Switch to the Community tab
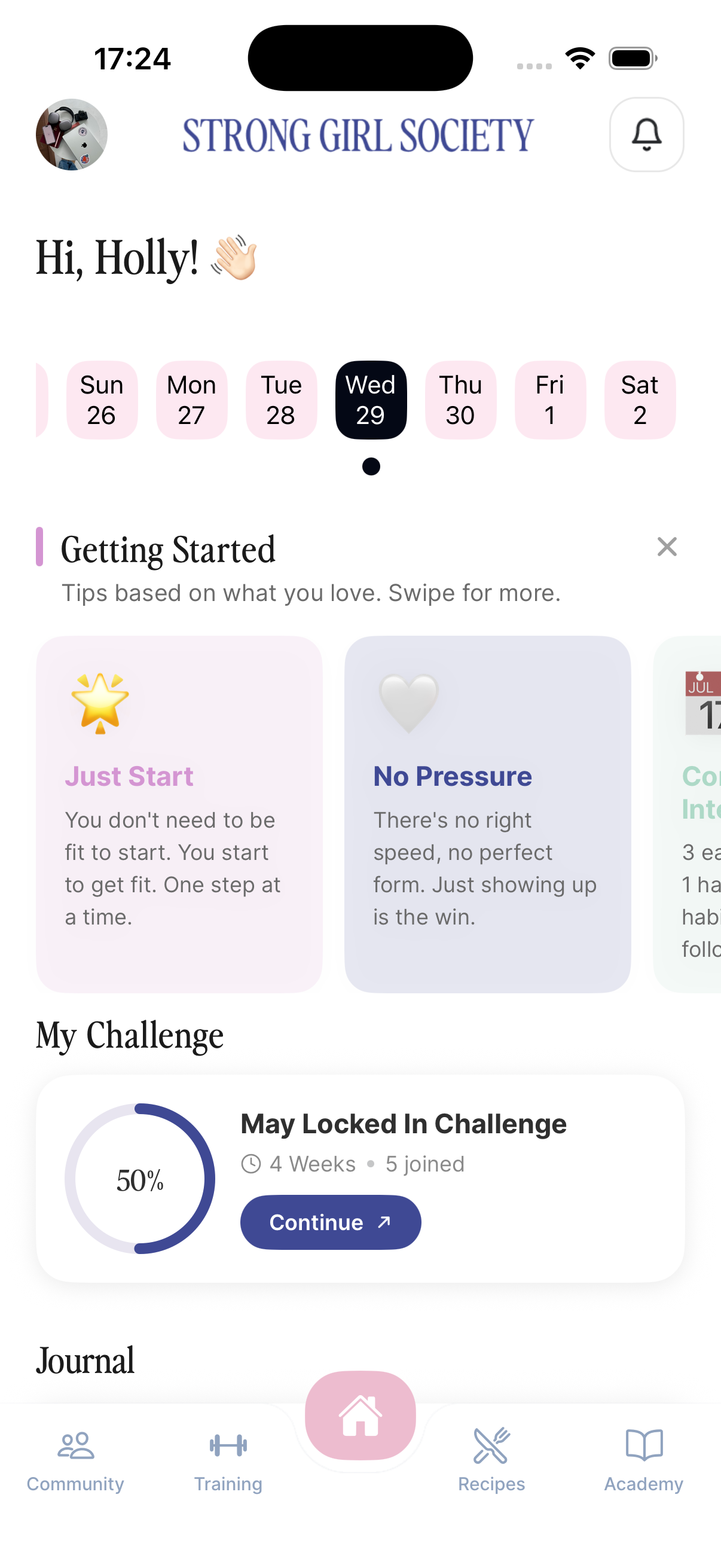The width and height of the screenshot is (721, 1568). click(x=75, y=1460)
